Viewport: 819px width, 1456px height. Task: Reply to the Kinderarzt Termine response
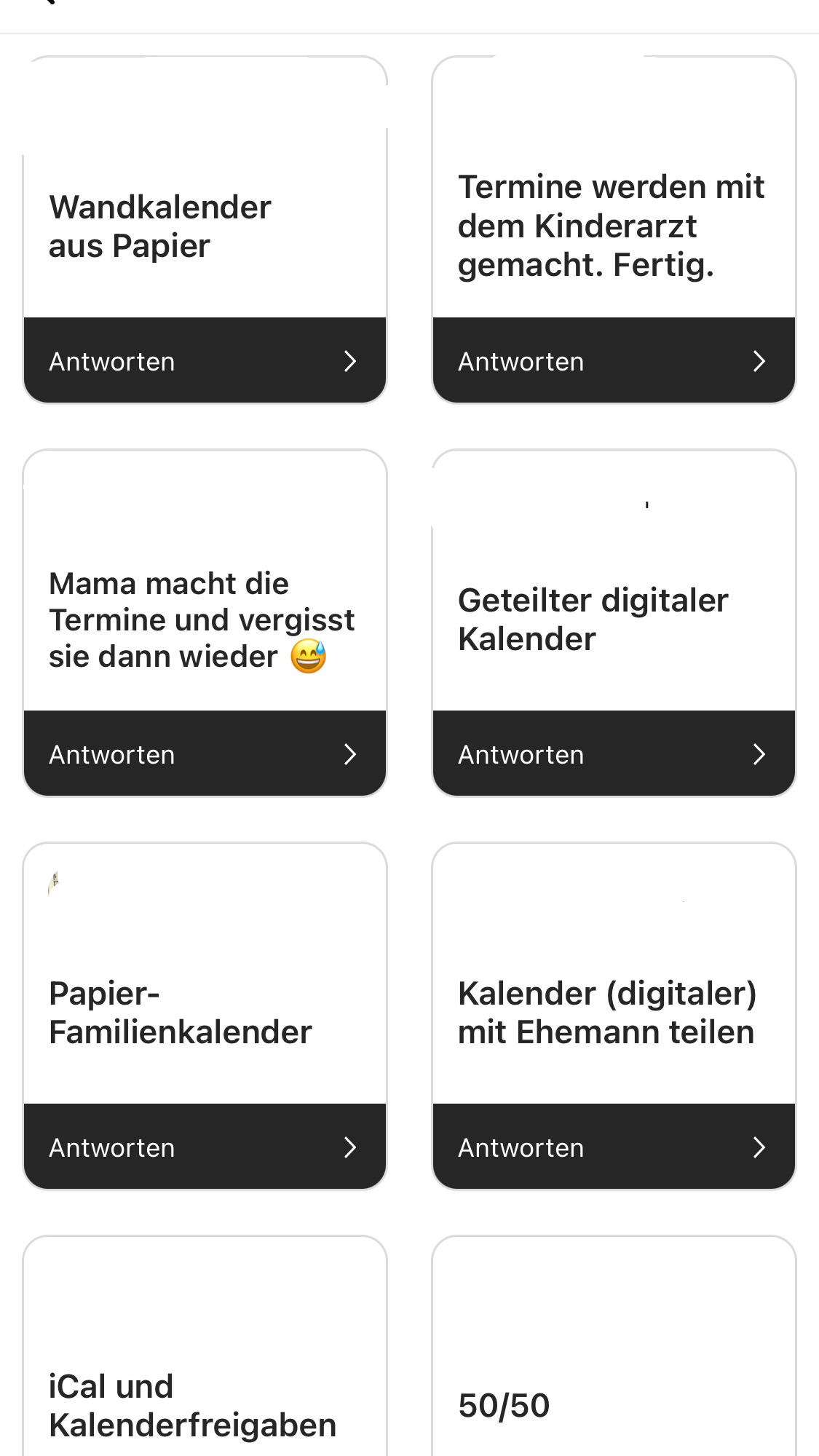(x=614, y=360)
